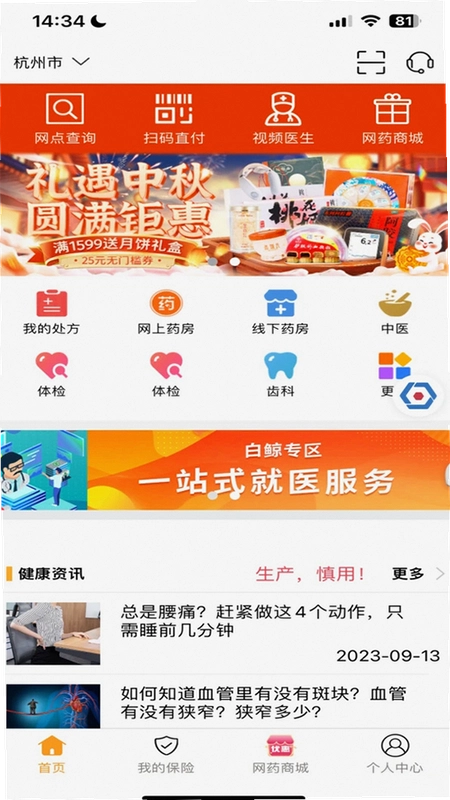Screen dimensions: 450x800
Task: Open the 齿科 dental service
Action: 280,375
